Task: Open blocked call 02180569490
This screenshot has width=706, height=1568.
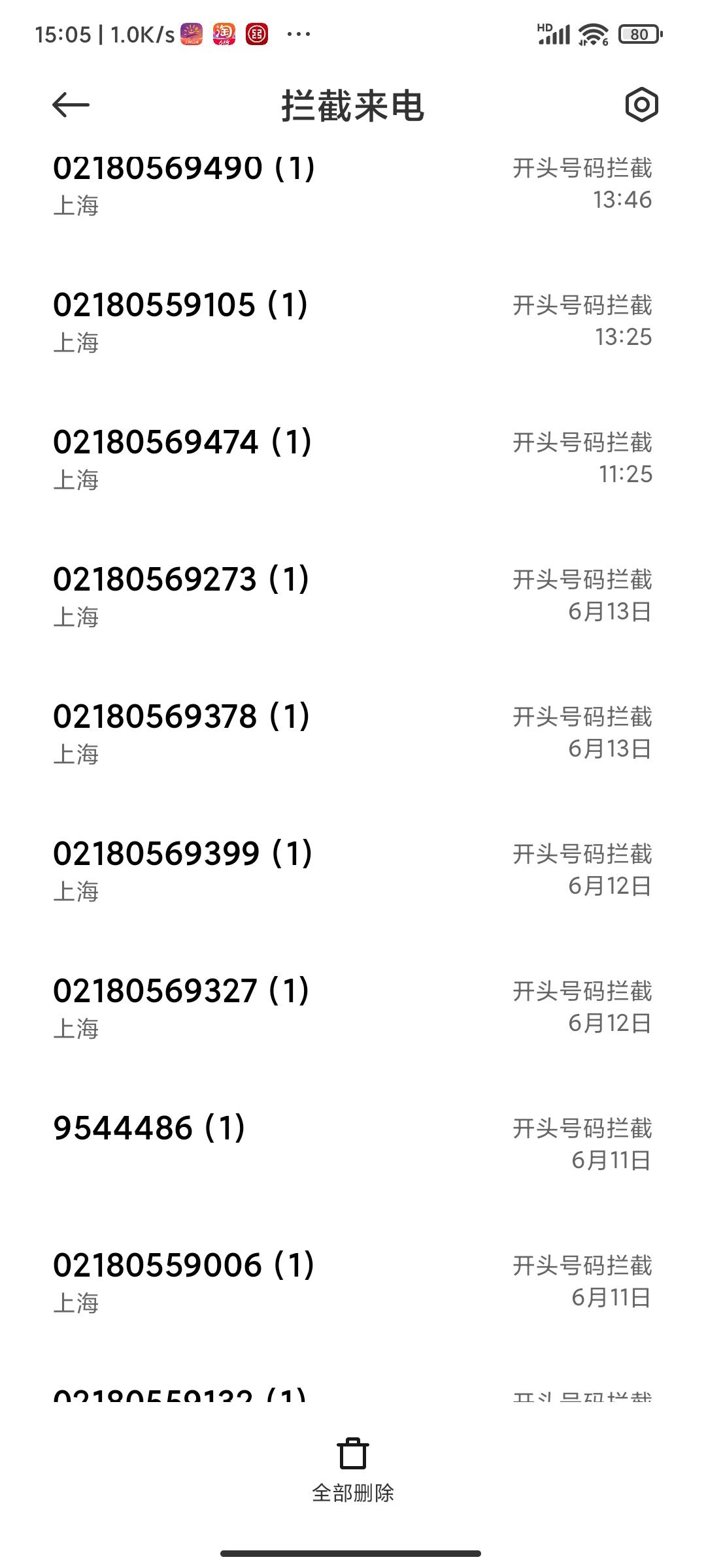Action: coord(353,186)
